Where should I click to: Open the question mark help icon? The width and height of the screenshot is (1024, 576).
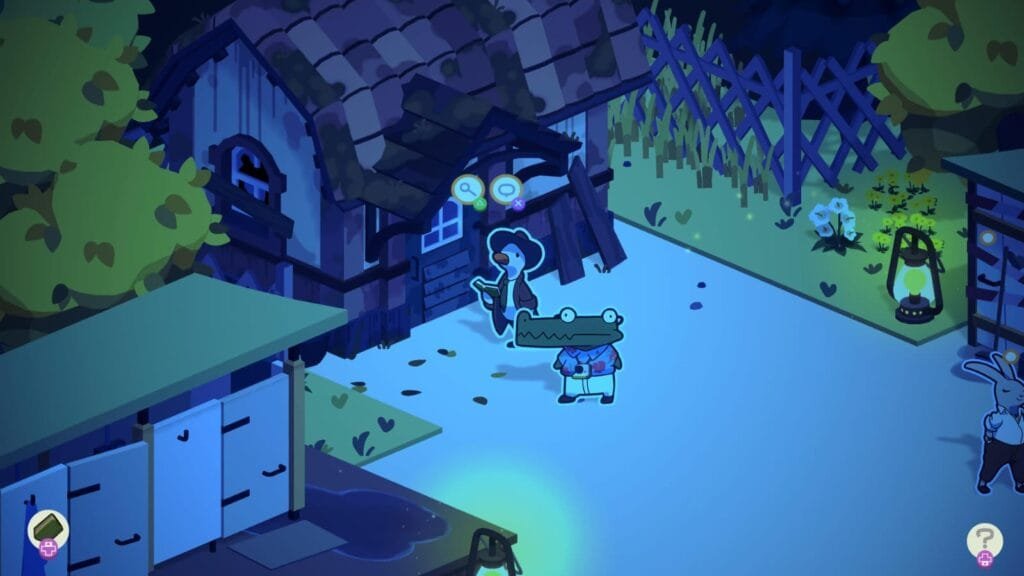[984, 540]
